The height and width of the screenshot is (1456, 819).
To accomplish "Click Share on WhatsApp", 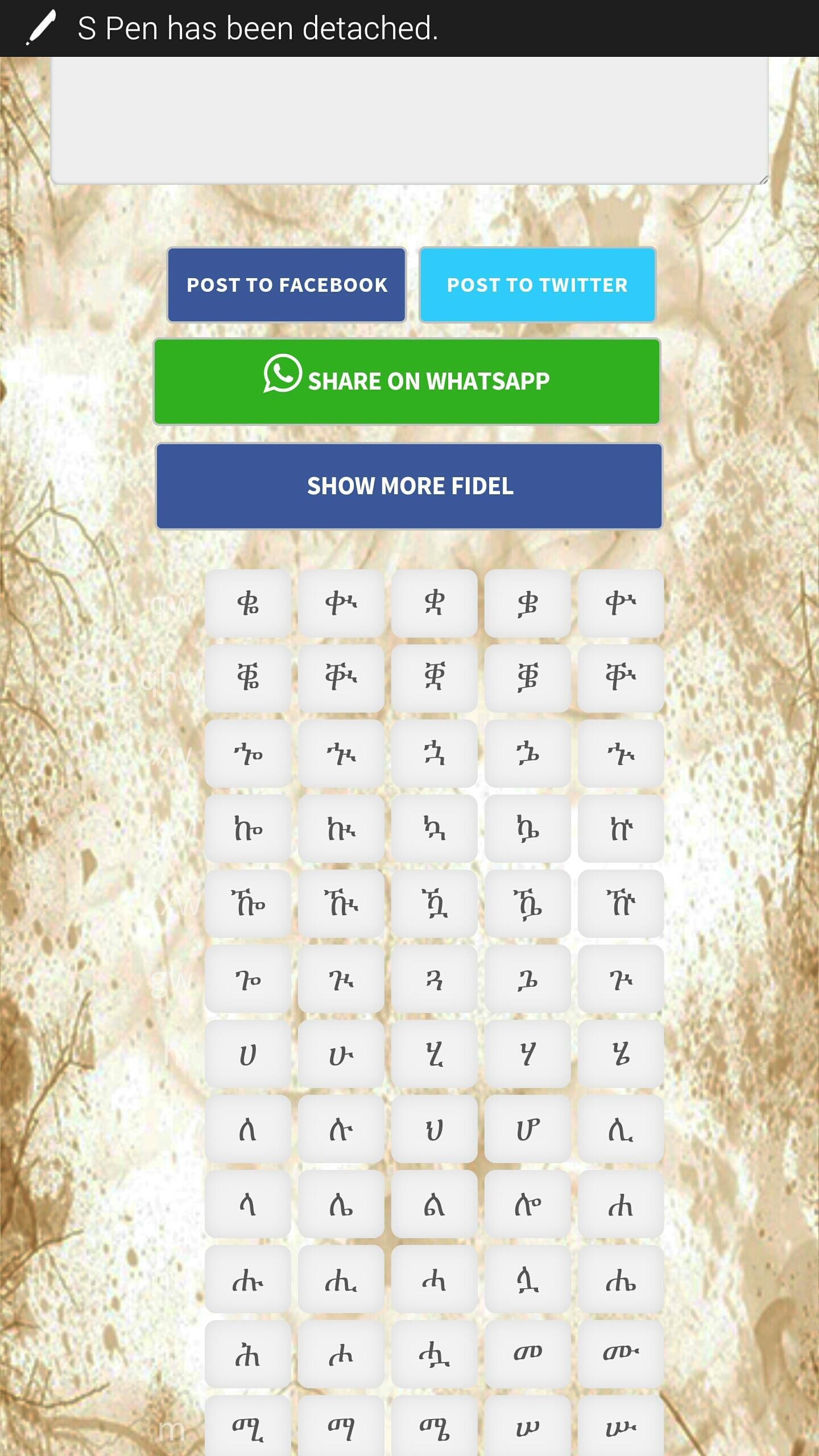I will click(x=407, y=380).
